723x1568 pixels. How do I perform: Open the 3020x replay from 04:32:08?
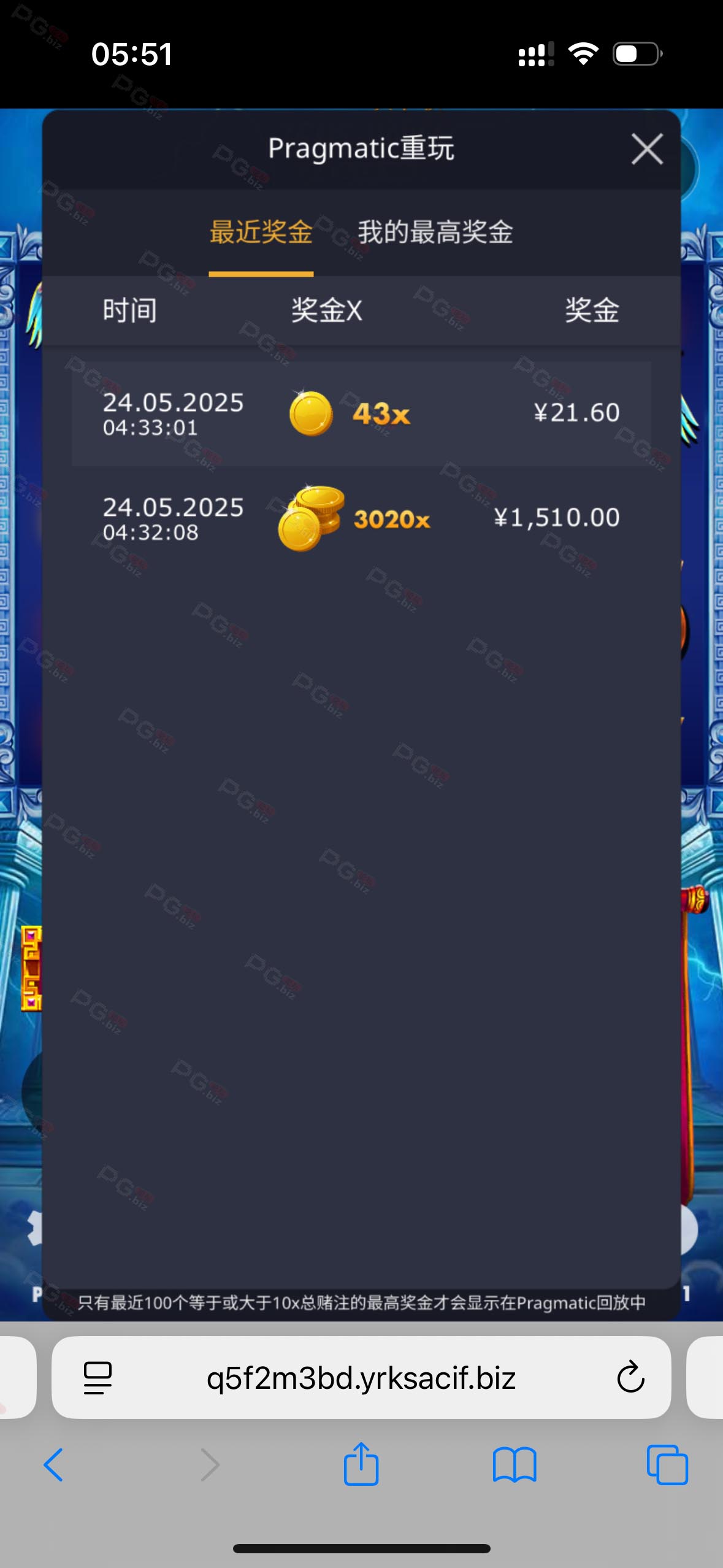361,518
